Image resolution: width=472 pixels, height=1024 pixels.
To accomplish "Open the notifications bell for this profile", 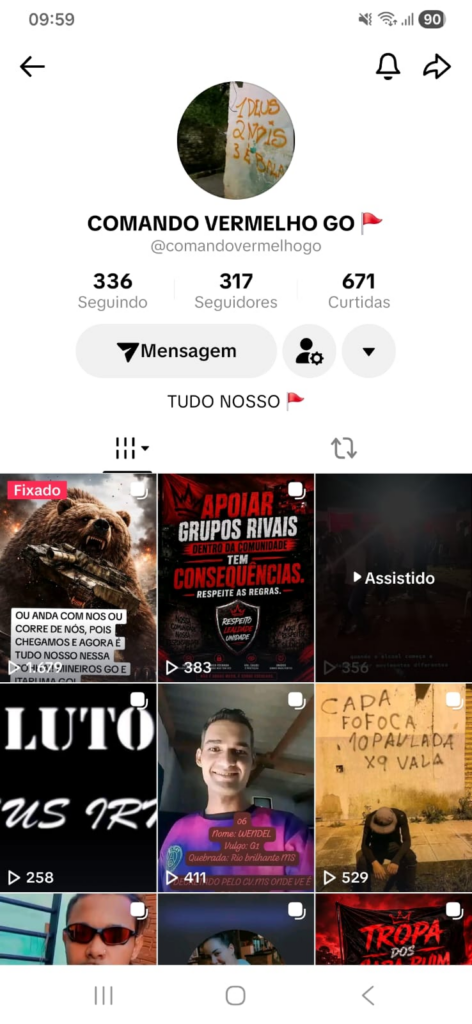I will 387,66.
